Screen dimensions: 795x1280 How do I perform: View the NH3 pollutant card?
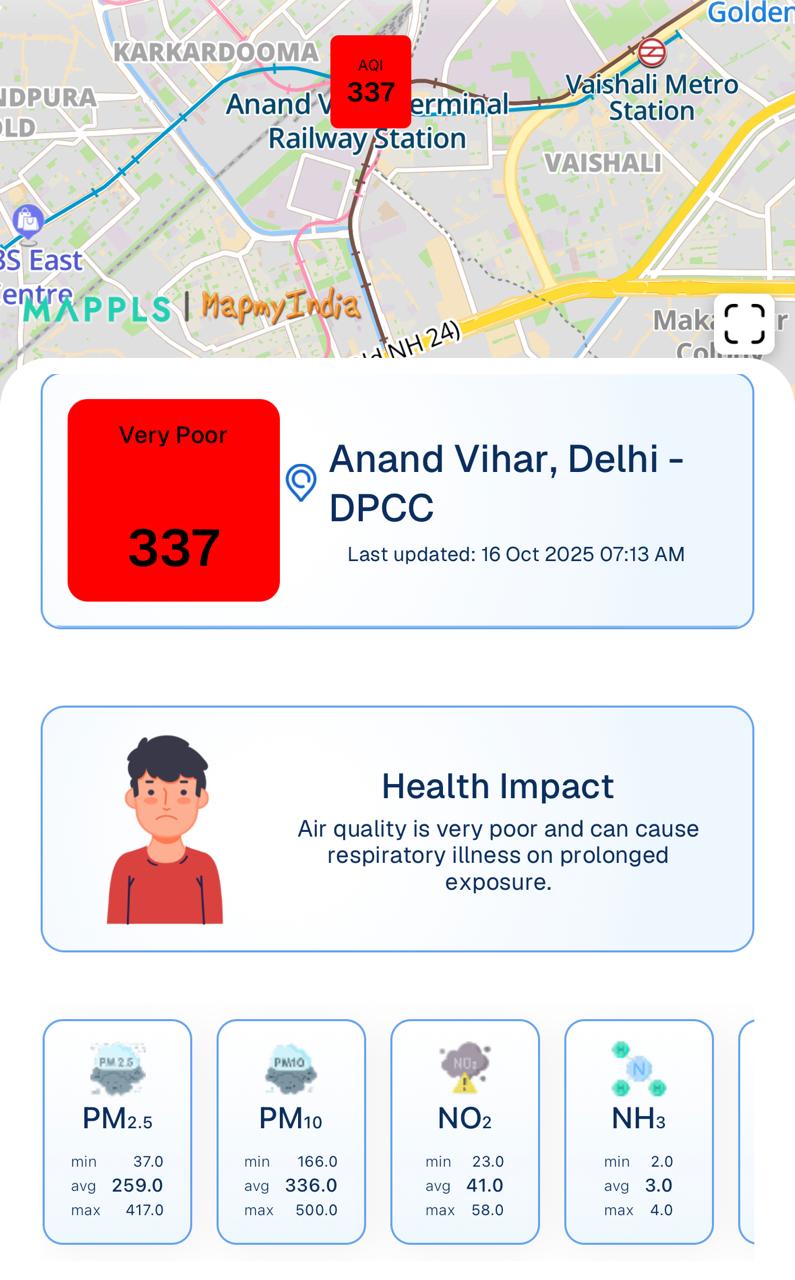(x=639, y=1131)
